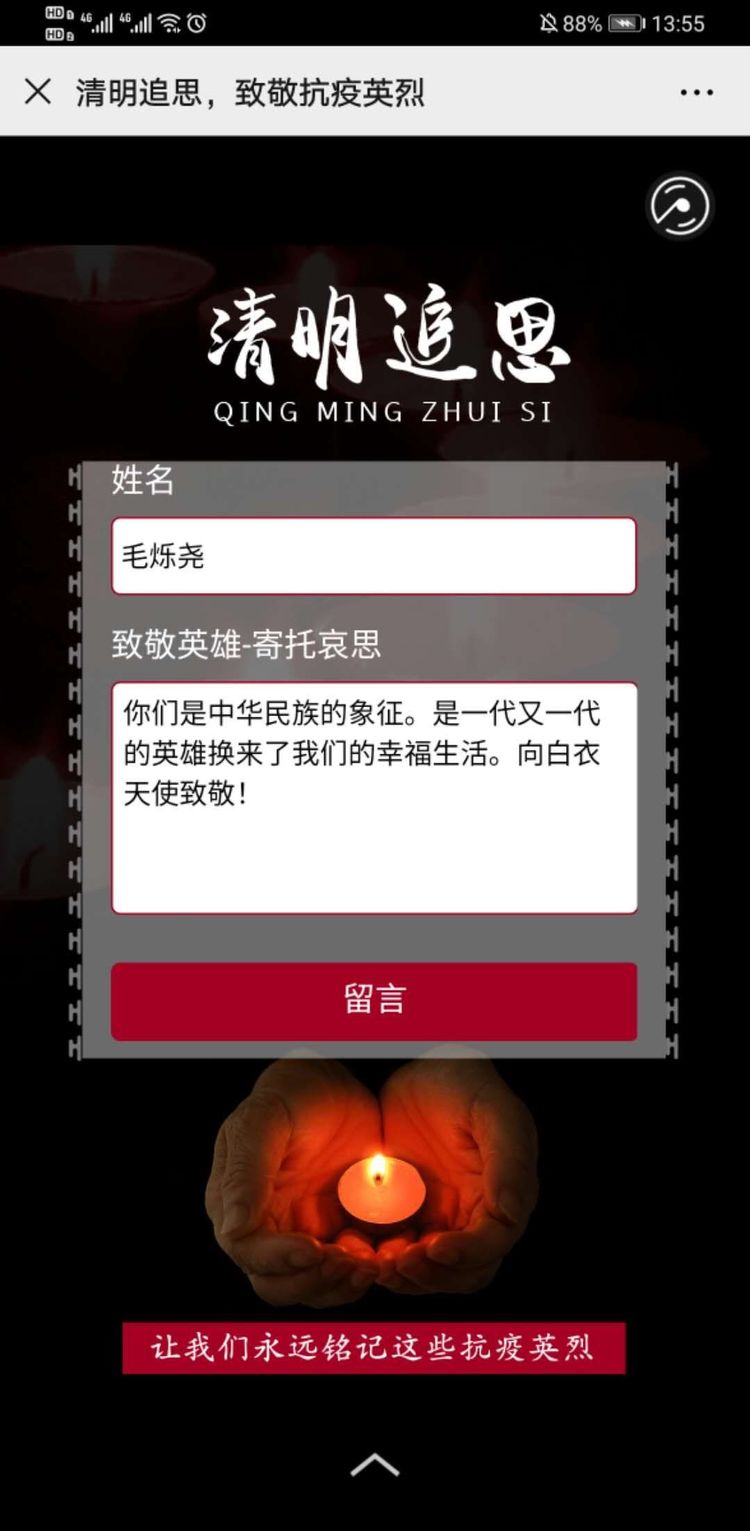750x1531 pixels.
Task: Edit the 致敬英雄 message text box
Action: (373, 797)
